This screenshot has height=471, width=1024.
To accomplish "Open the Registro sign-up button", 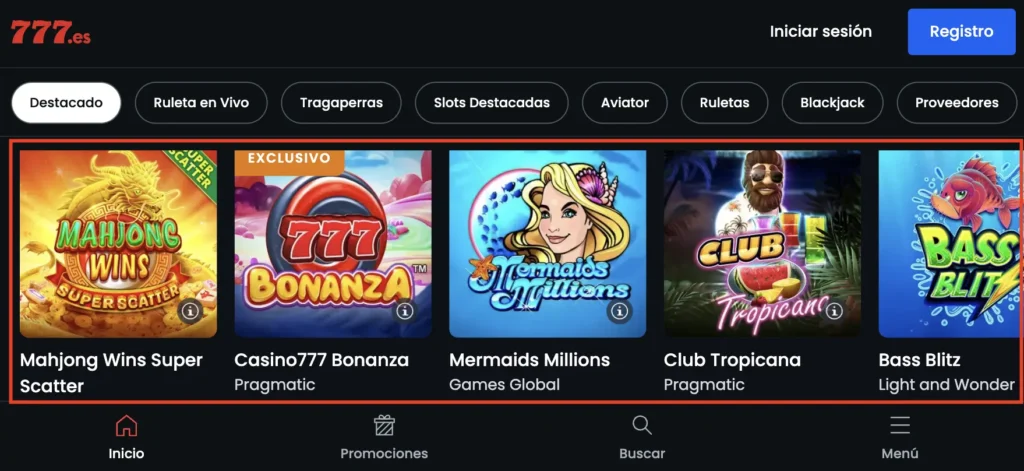I will (x=961, y=32).
